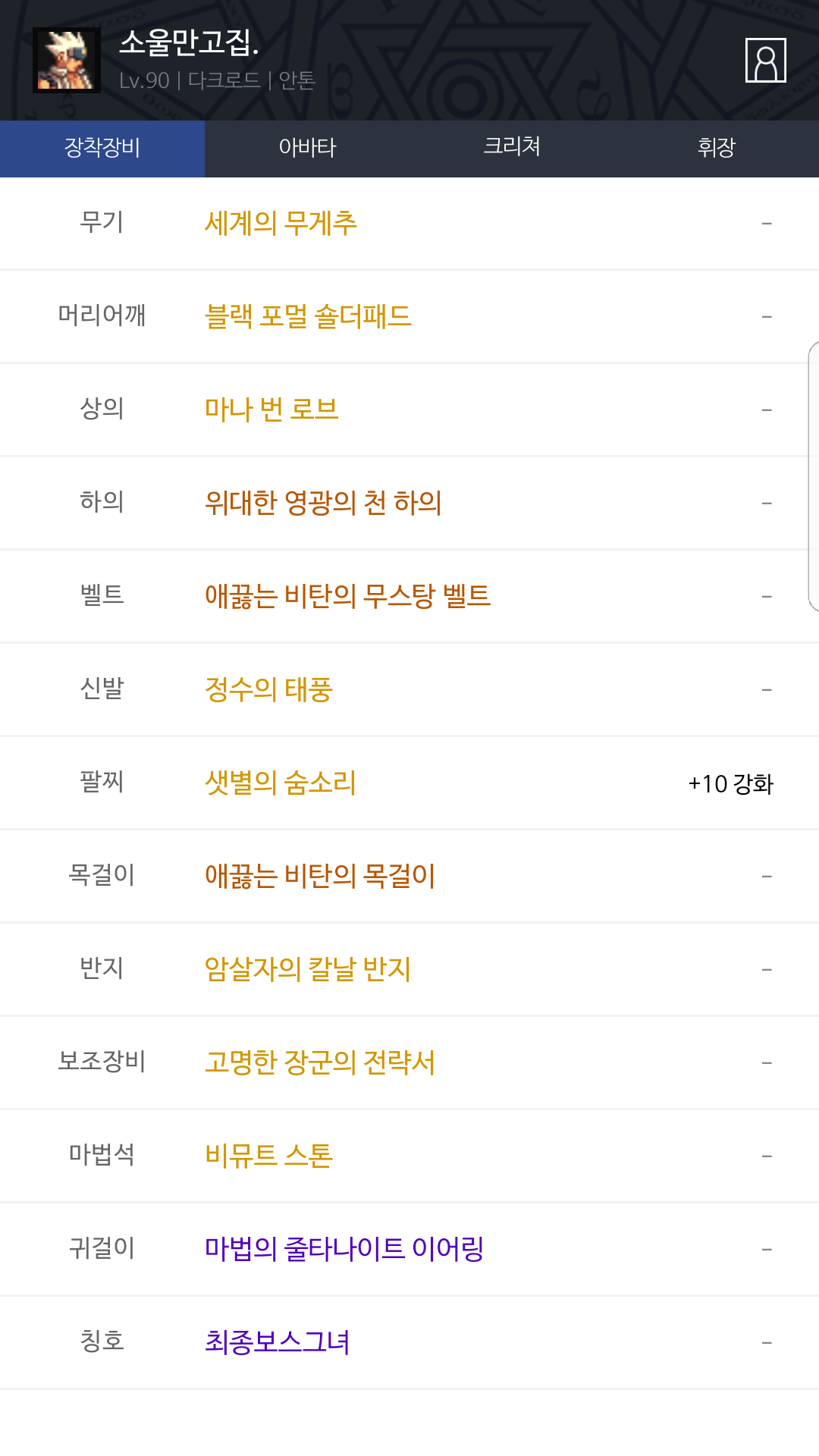
Task: Open 애끊는 비탄의 목걸이
Action: 320,876
